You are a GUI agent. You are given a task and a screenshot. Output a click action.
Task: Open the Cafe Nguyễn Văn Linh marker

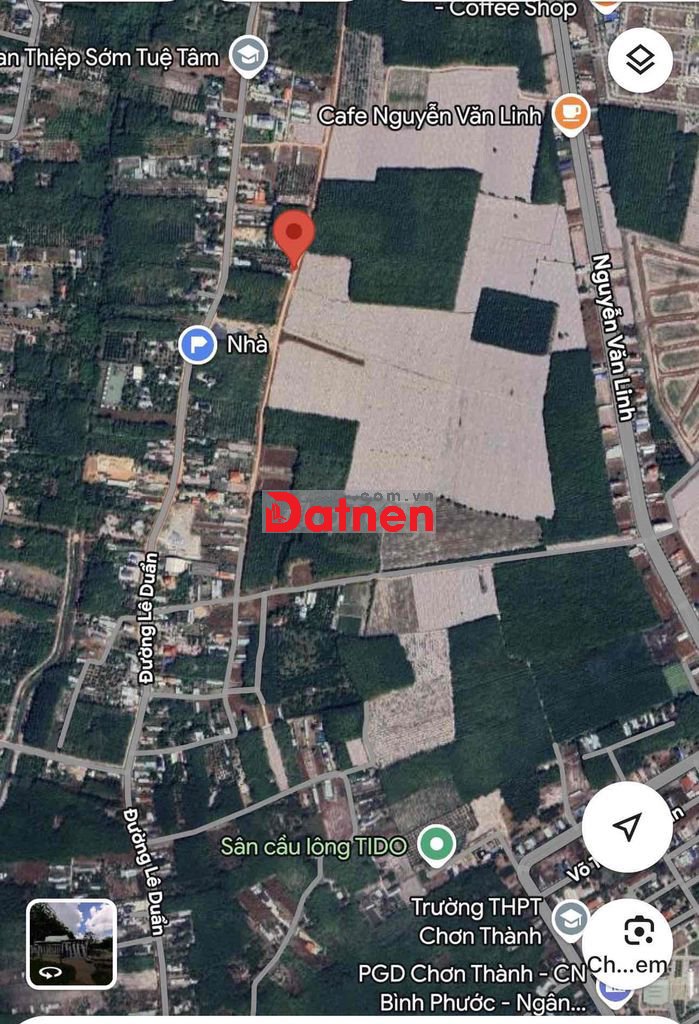(571, 114)
